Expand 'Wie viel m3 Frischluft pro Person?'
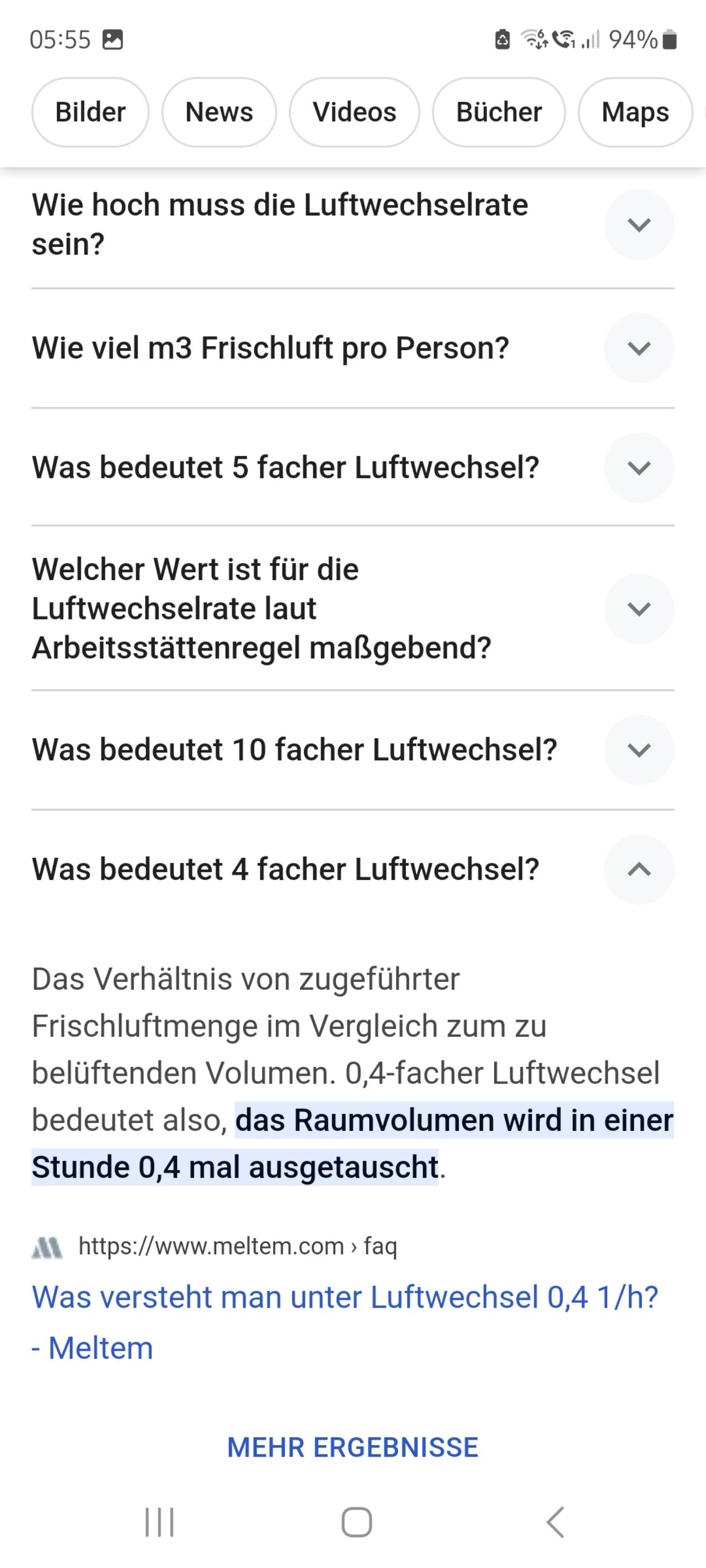The height and width of the screenshot is (1568, 706). coord(352,348)
